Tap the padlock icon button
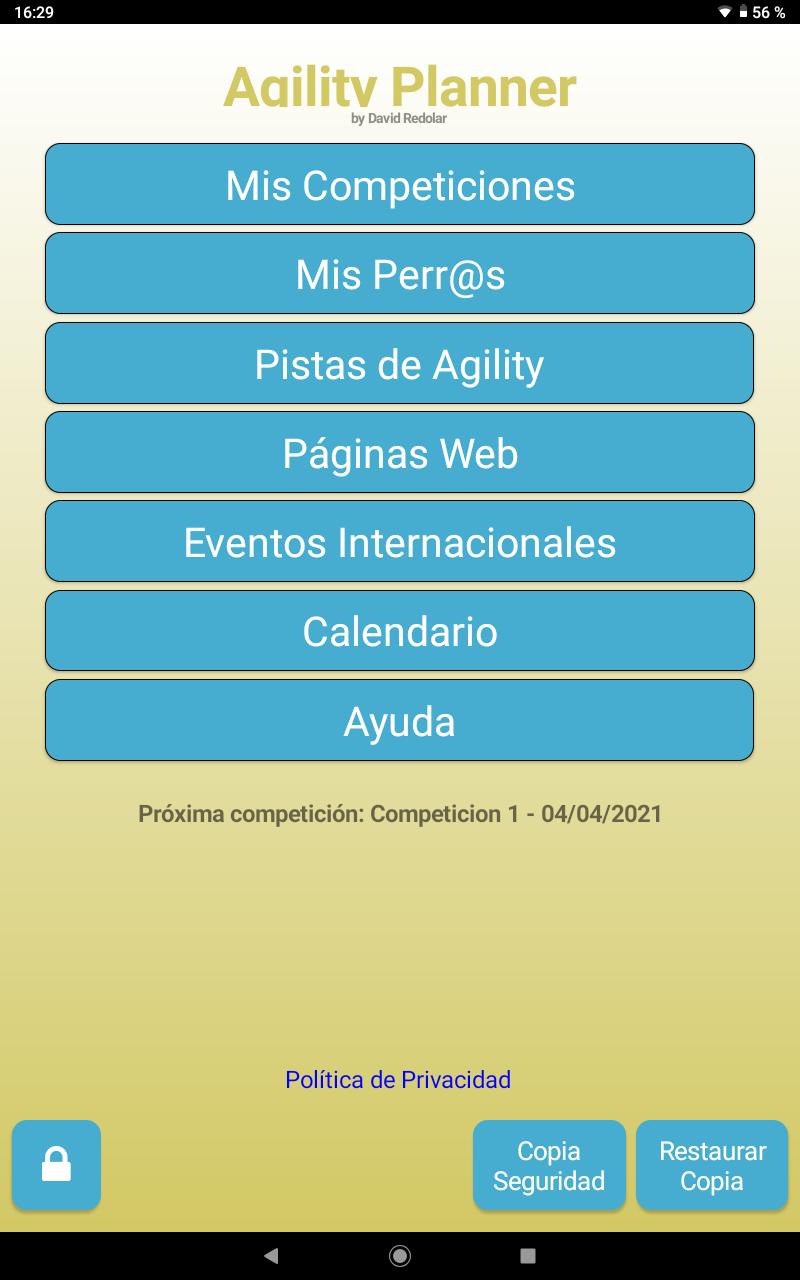 pos(56,1165)
